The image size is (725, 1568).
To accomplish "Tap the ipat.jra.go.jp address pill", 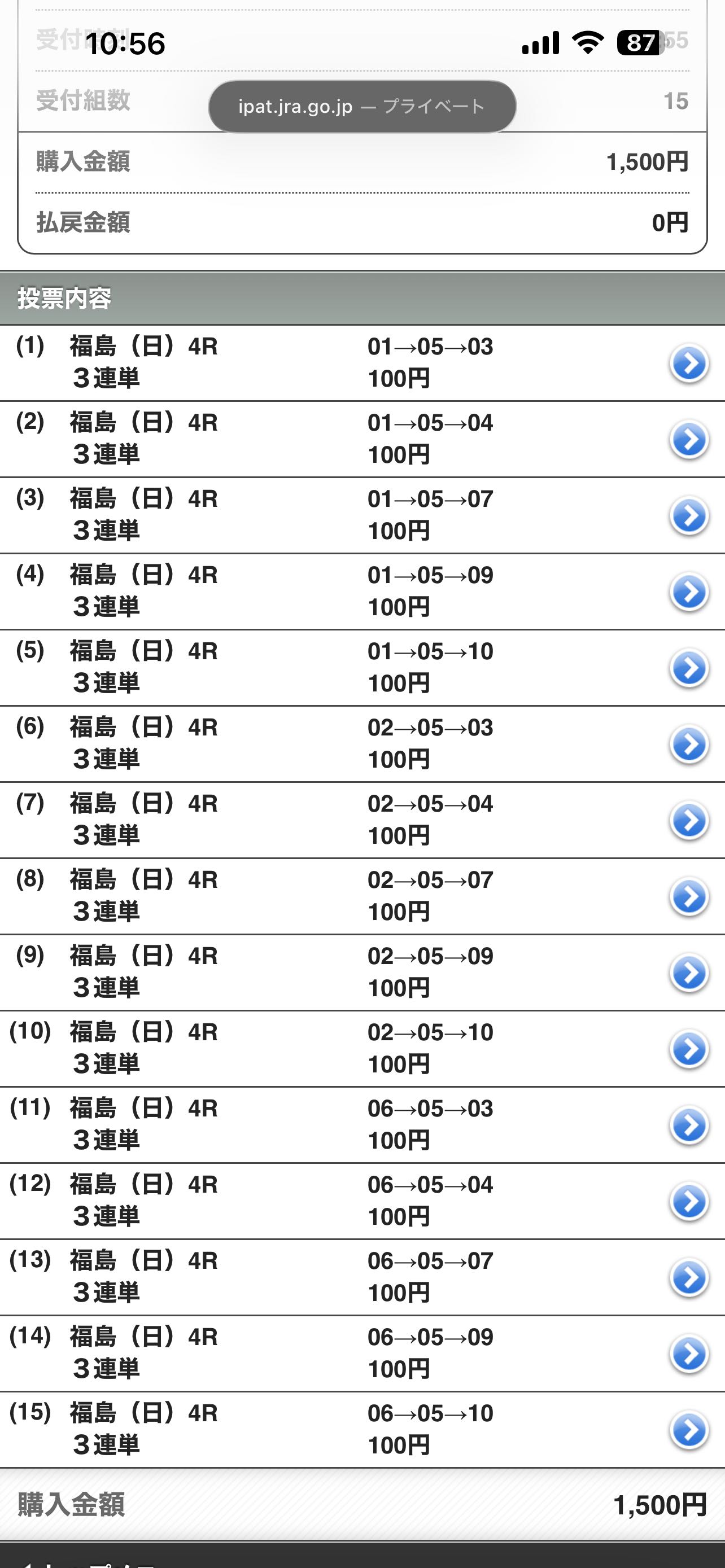I will (x=362, y=107).
